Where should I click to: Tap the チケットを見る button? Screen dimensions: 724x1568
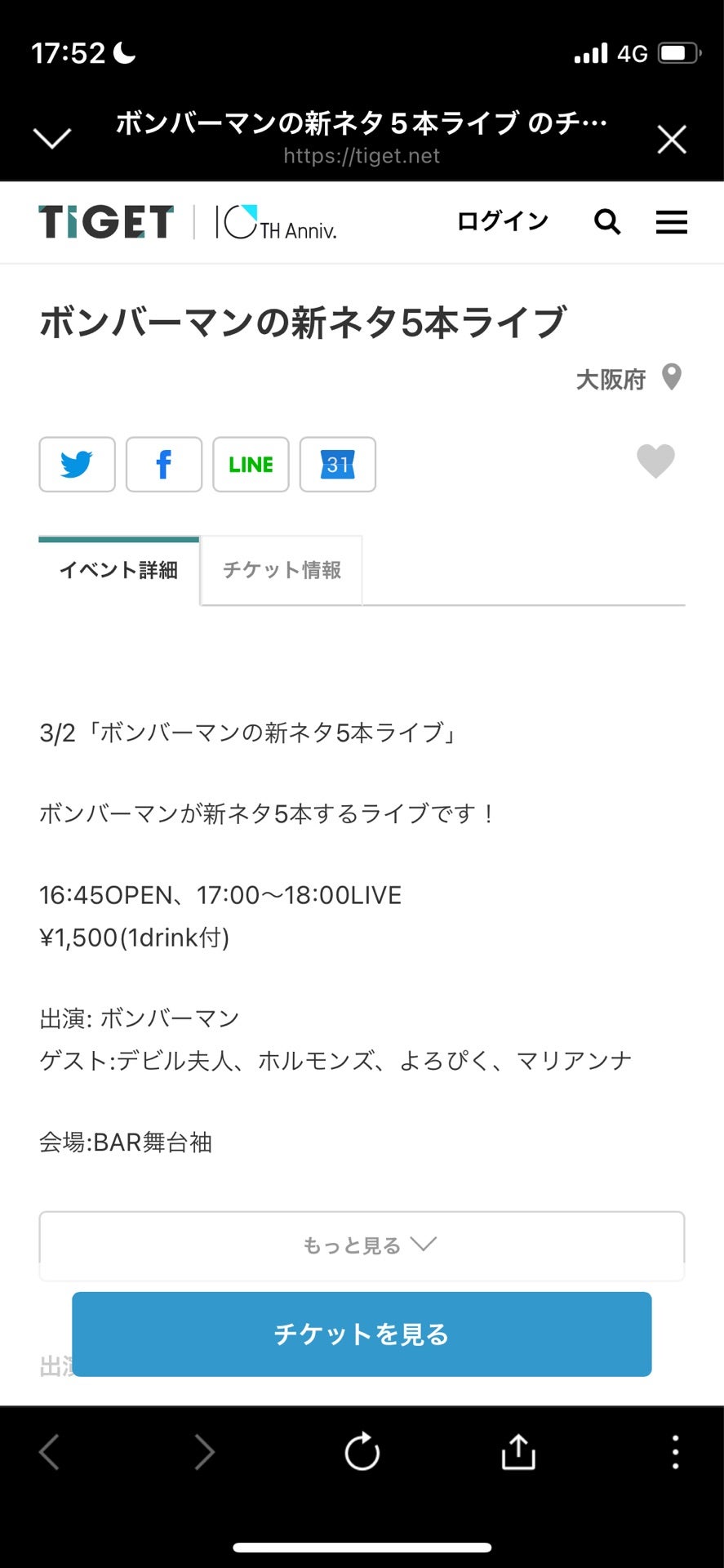[362, 1334]
